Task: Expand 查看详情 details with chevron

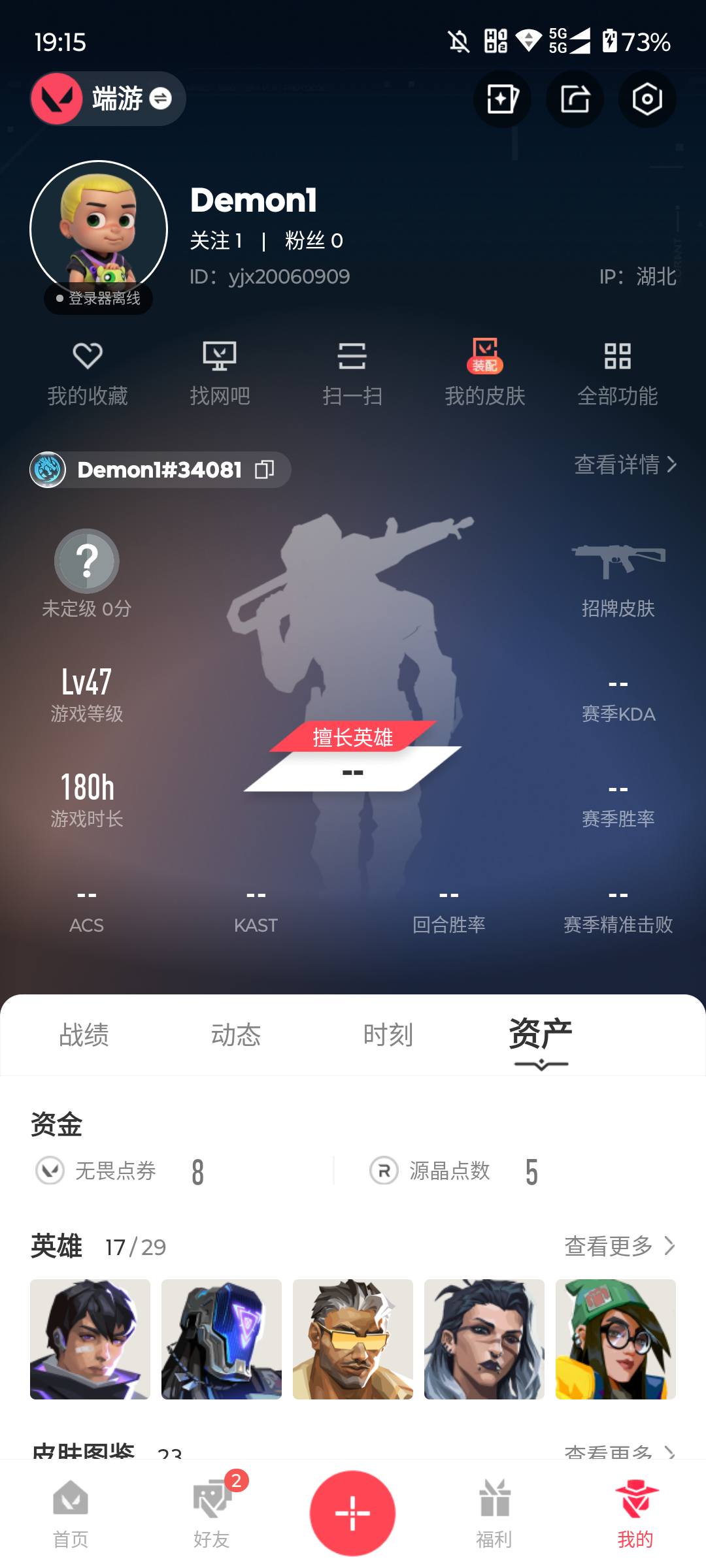Action: tap(623, 466)
